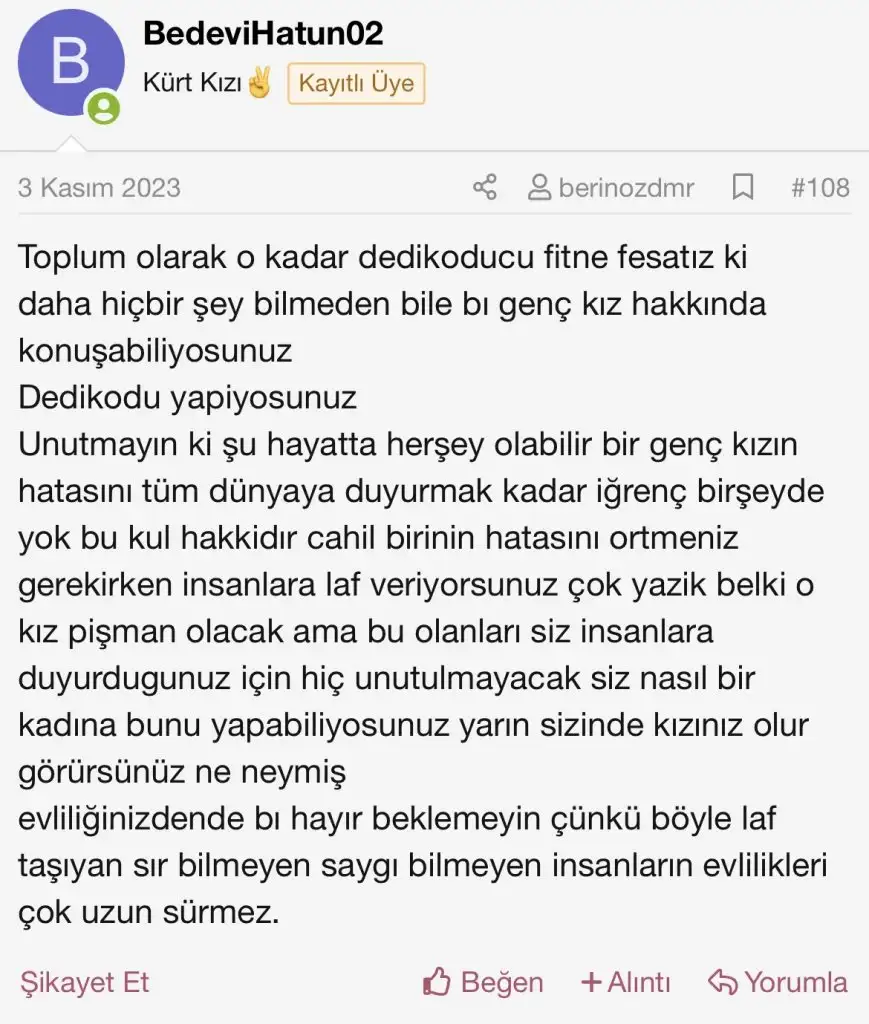Open the #108 post permalink

[x=820, y=187]
